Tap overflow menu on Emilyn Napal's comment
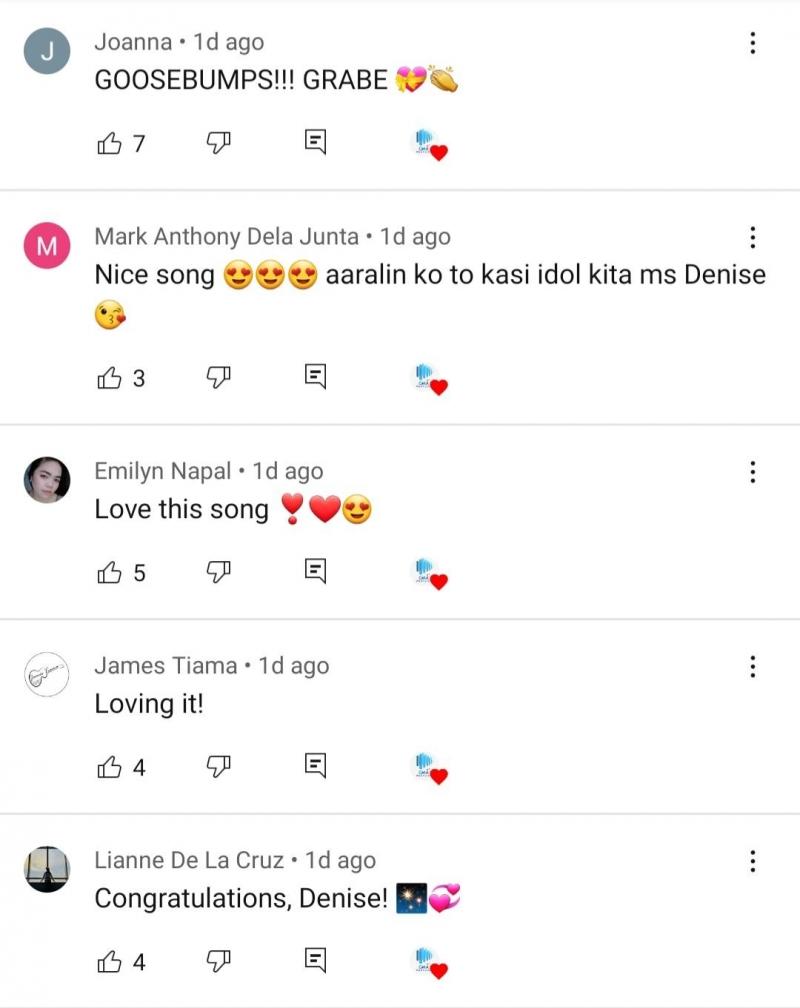This screenshot has height=1008, width=800. (752, 472)
